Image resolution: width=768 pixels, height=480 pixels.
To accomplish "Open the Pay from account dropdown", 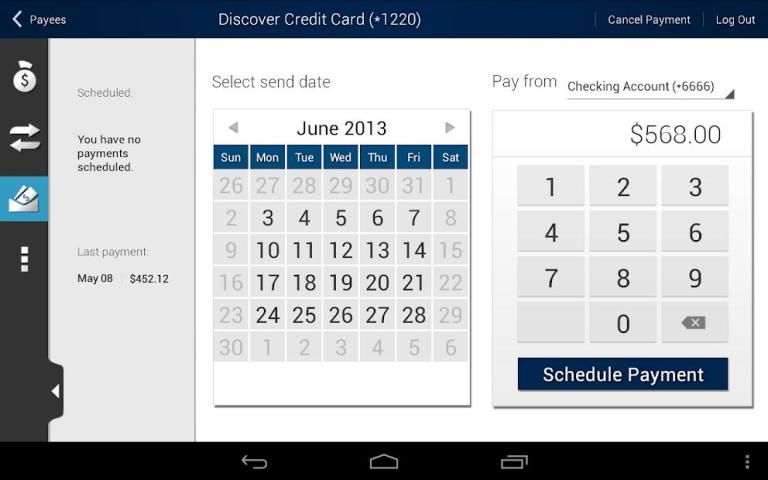I will [649, 87].
